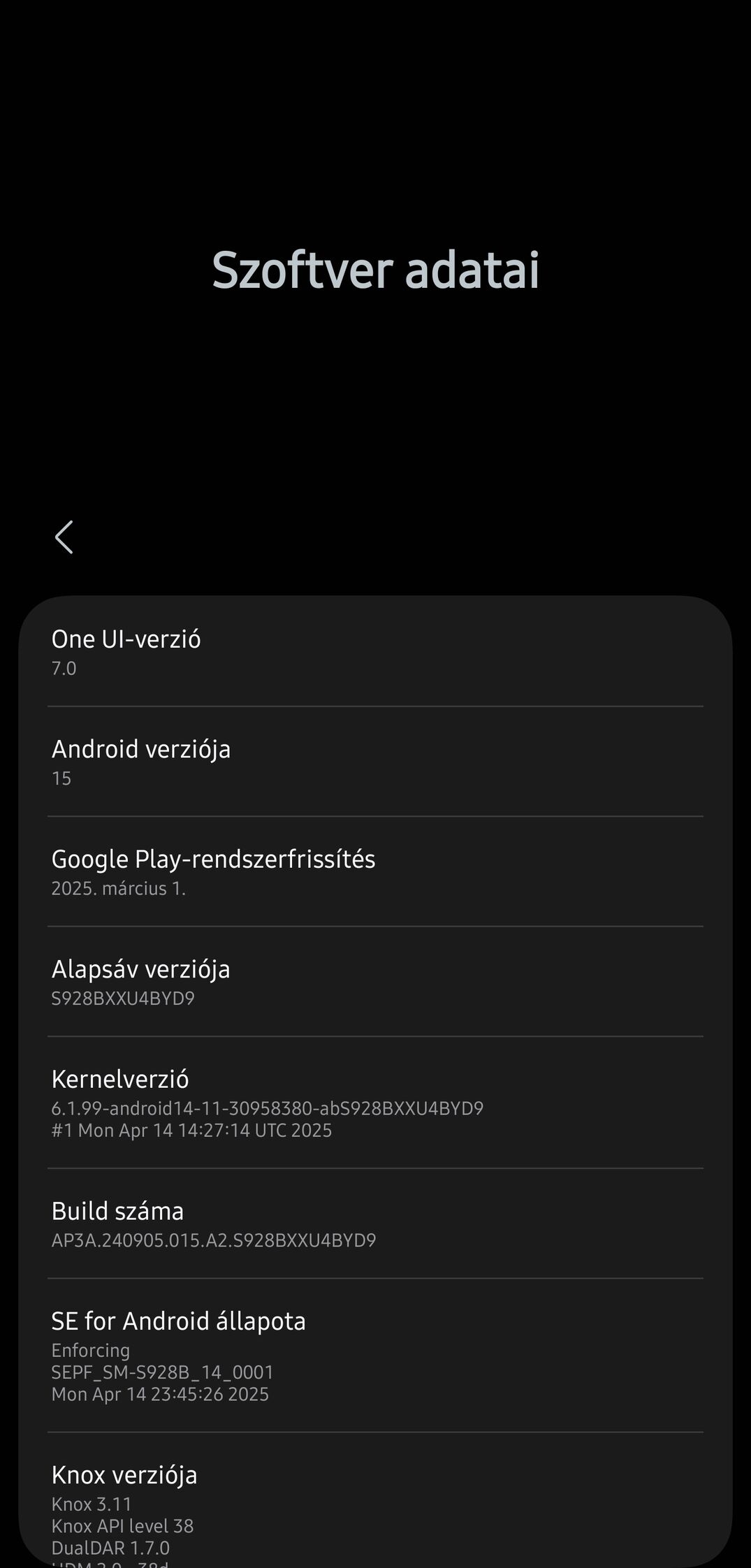The height and width of the screenshot is (1568, 751).
Task: Tap the Build száma row
Action: [x=375, y=1224]
